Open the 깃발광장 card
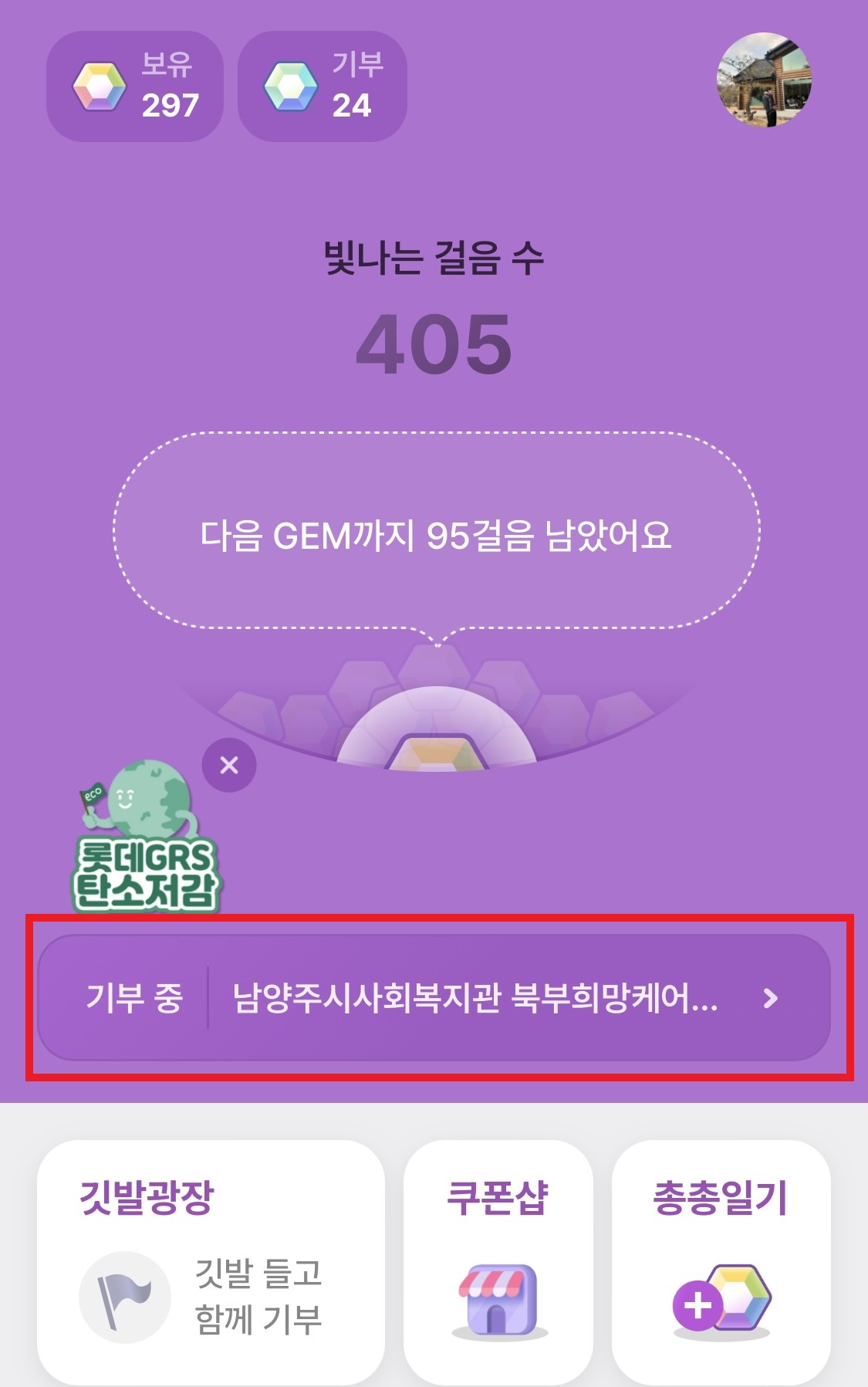 [211, 1260]
